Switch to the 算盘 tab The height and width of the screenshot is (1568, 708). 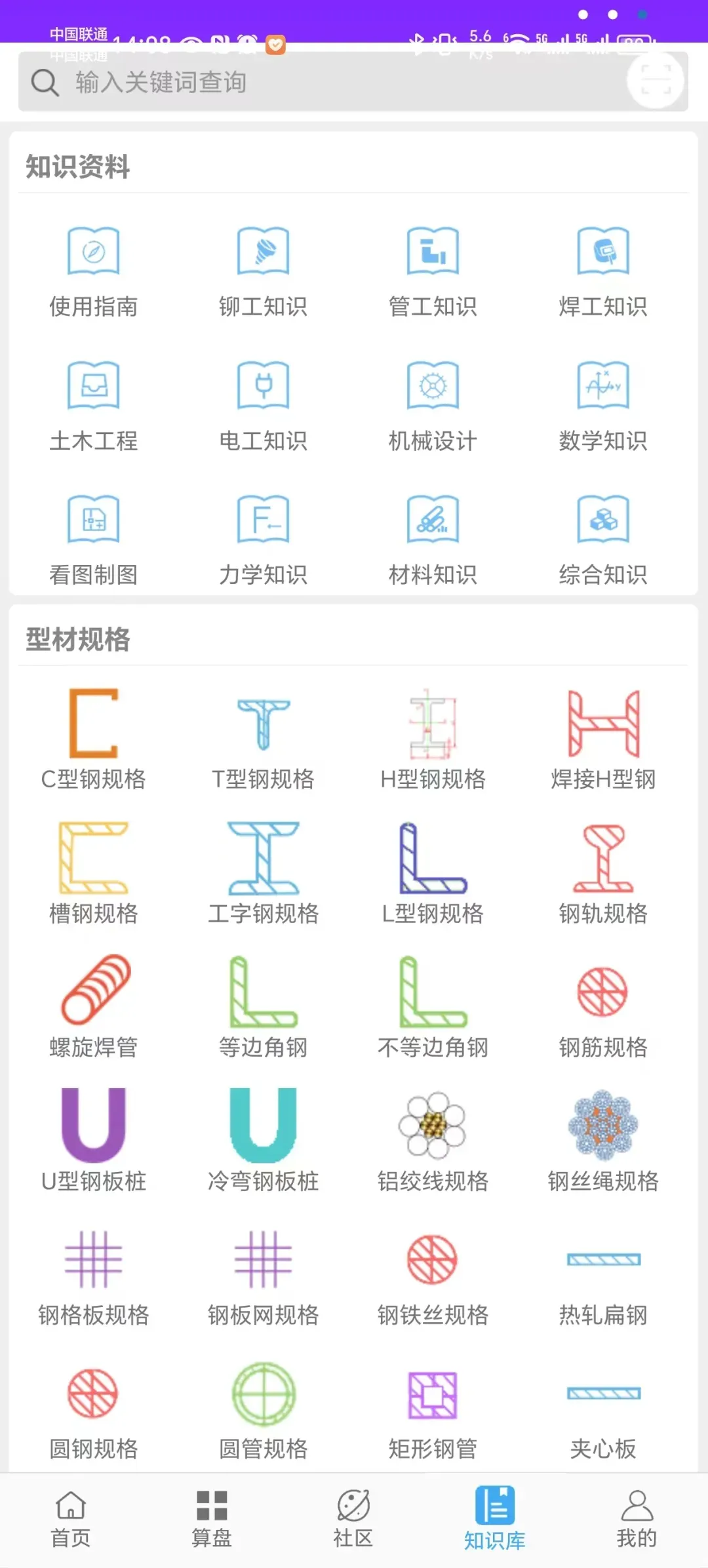[x=212, y=1519]
